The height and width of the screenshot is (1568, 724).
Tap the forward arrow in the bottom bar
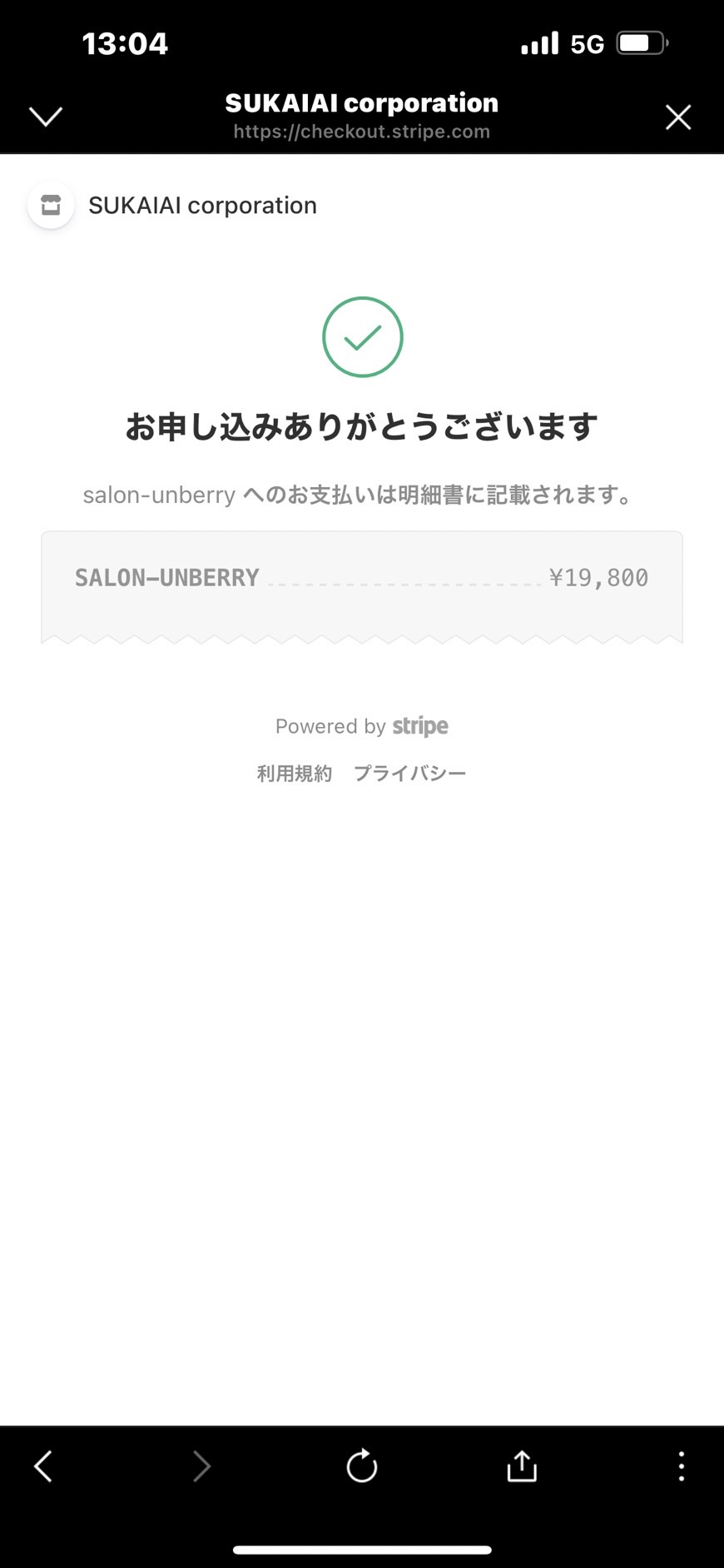(x=201, y=1466)
